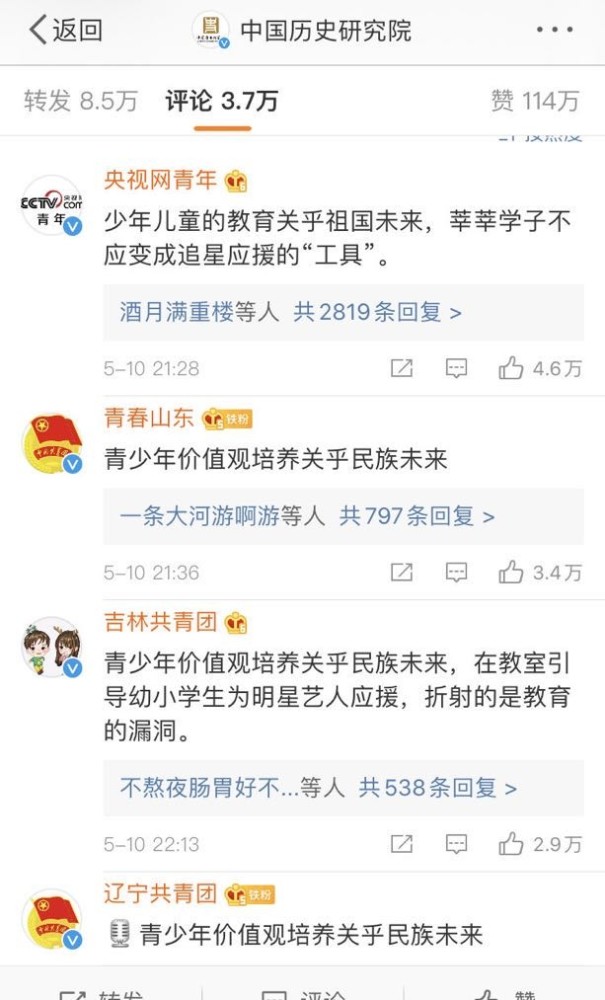Viewport: 605px width, 1000px height.
Task: Switch to the 赞 114万 tab
Action: (x=534, y=100)
